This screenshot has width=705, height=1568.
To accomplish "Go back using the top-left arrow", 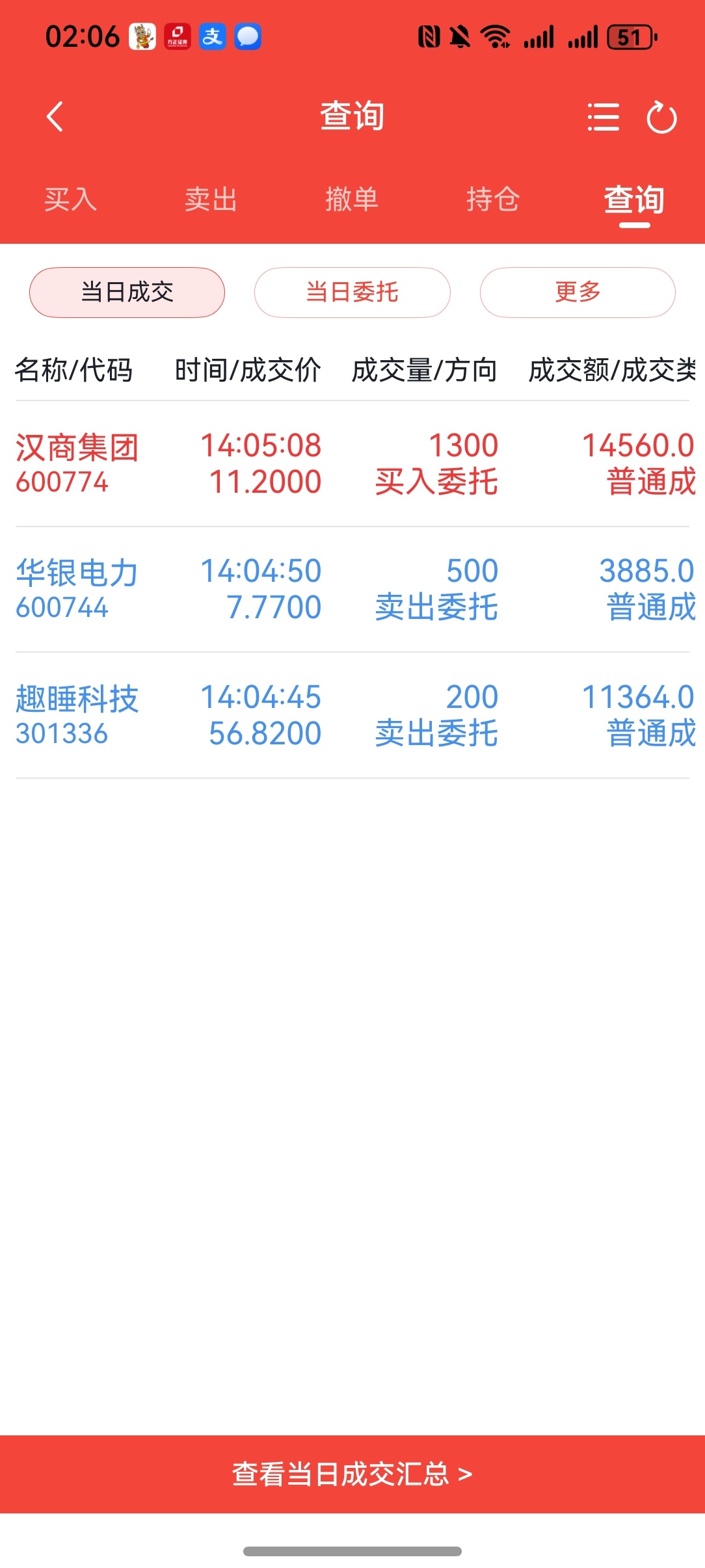I will [55, 117].
